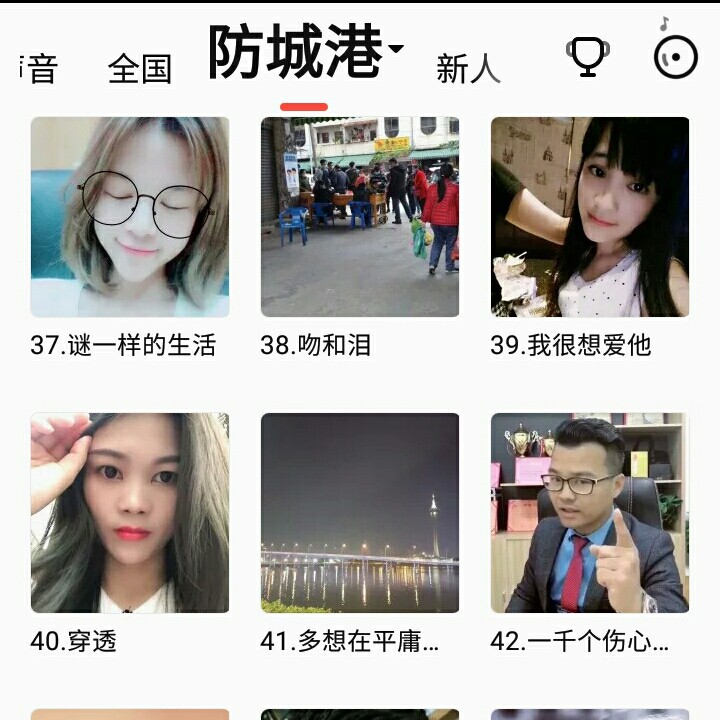Open entry 38.吻和泪
This screenshot has height=720, width=720.
[x=360, y=217]
